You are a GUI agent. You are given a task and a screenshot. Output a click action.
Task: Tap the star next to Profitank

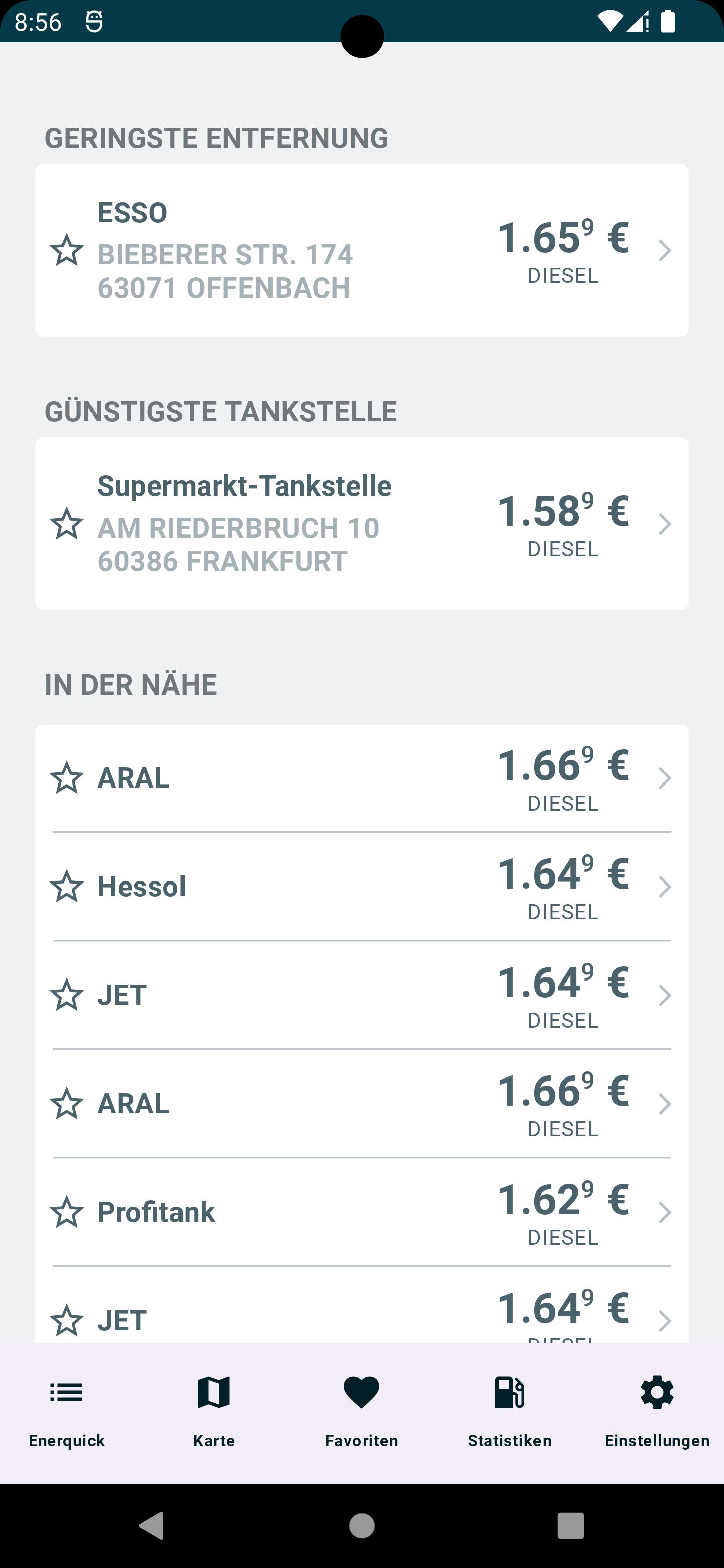tap(66, 1212)
